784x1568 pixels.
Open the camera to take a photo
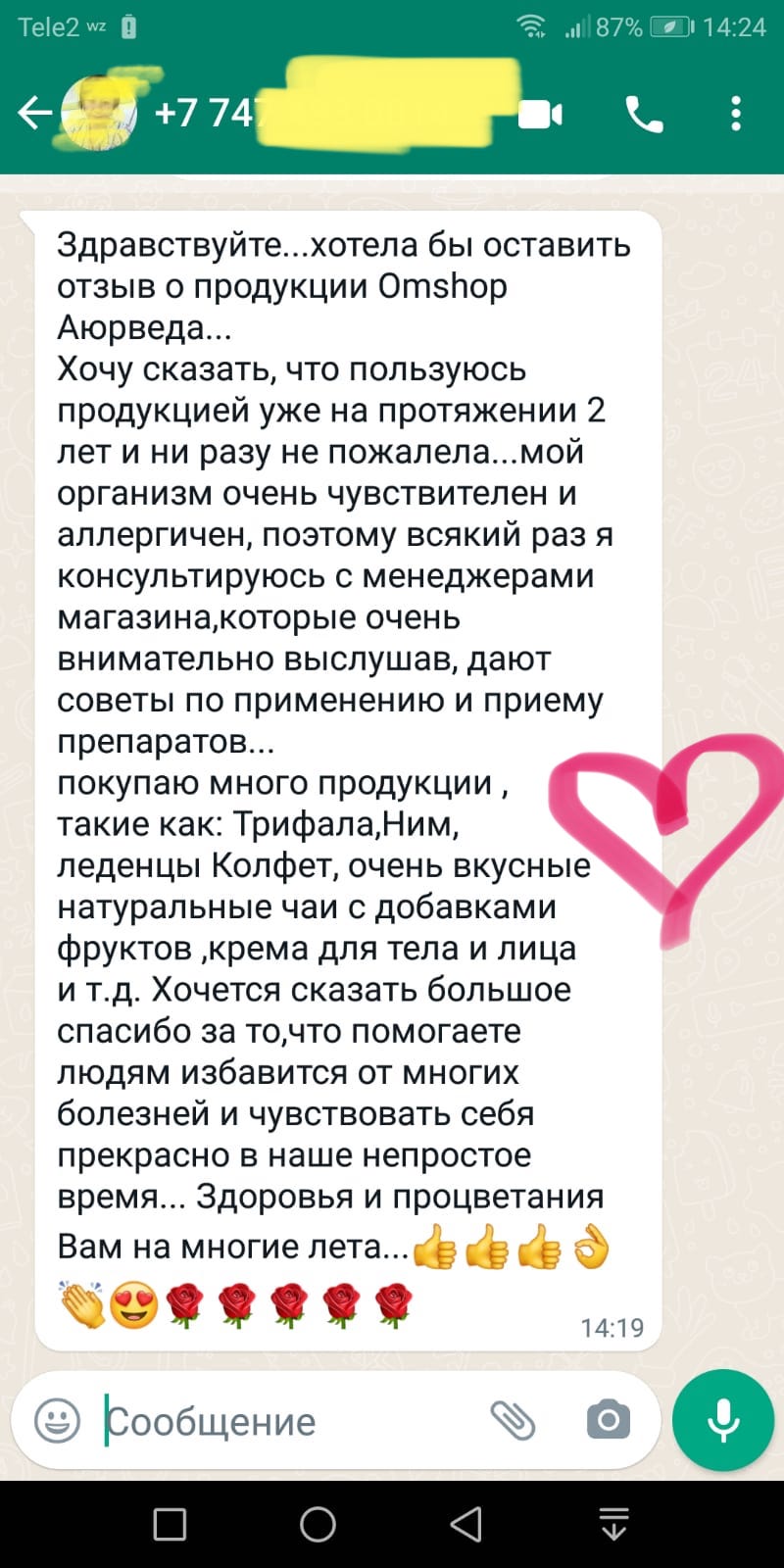coord(608,1420)
